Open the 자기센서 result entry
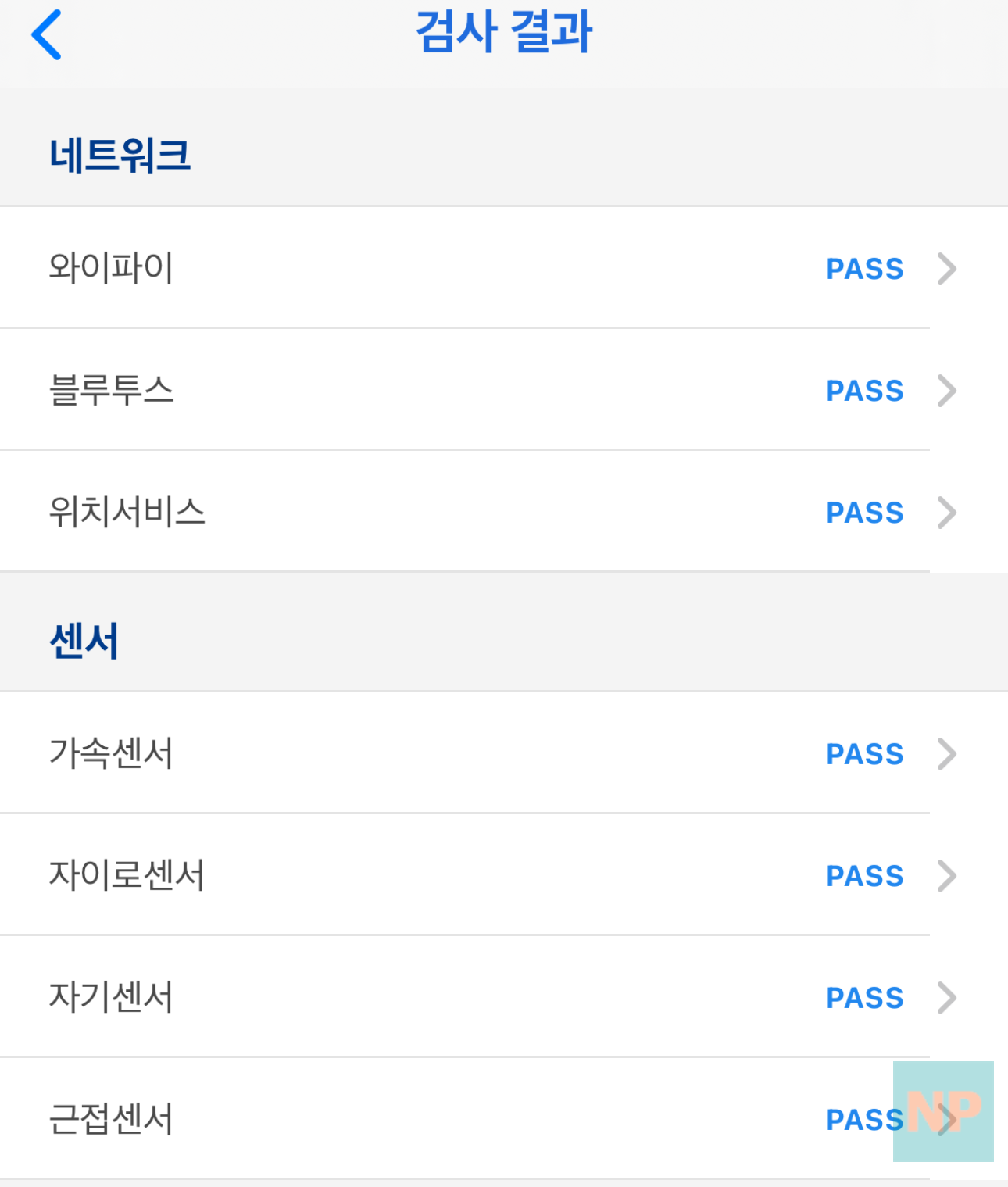Screen dimensions: 1008x1187 coord(469,997)
